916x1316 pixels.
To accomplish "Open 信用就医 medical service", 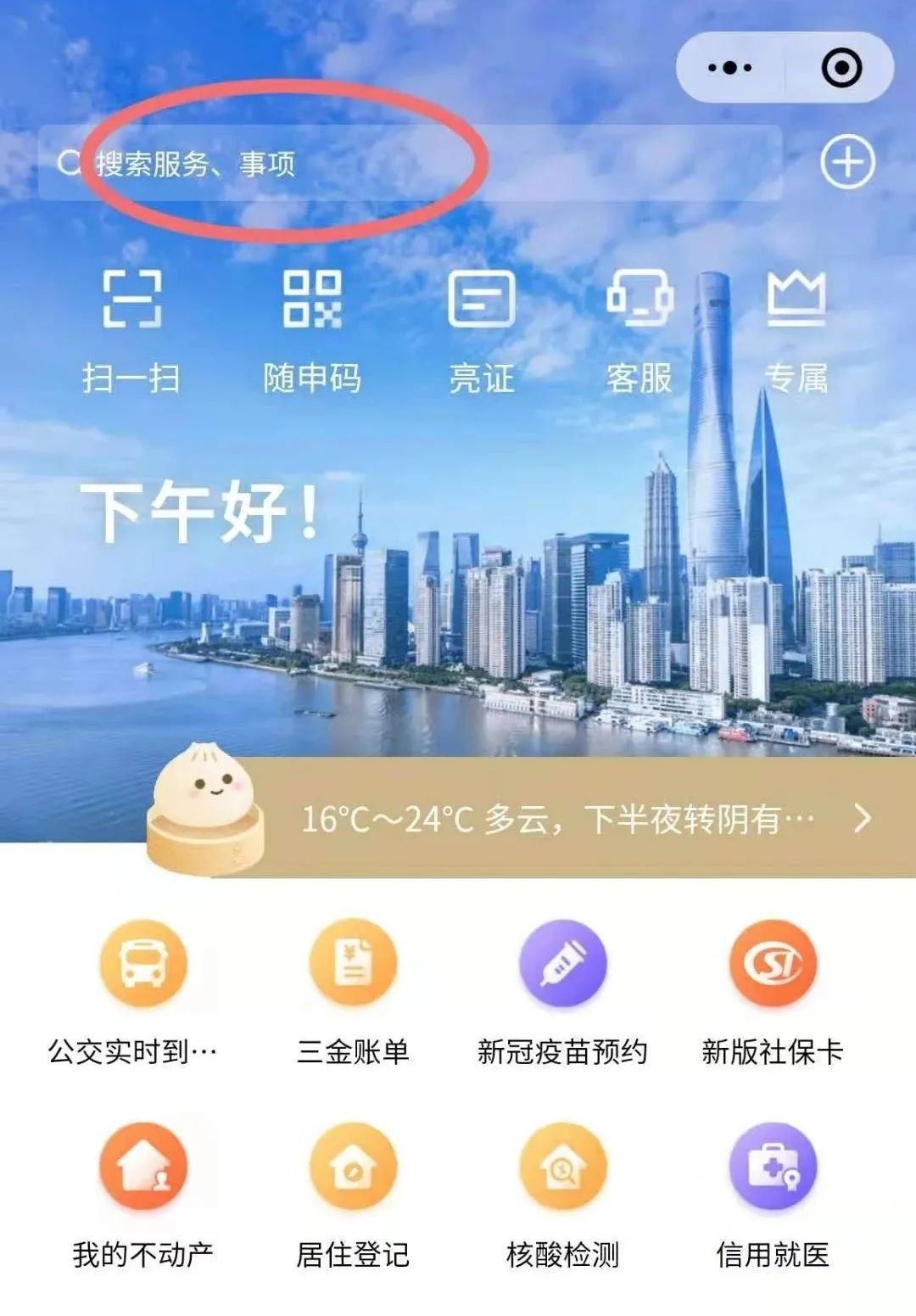I will pyautogui.click(x=773, y=1192).
